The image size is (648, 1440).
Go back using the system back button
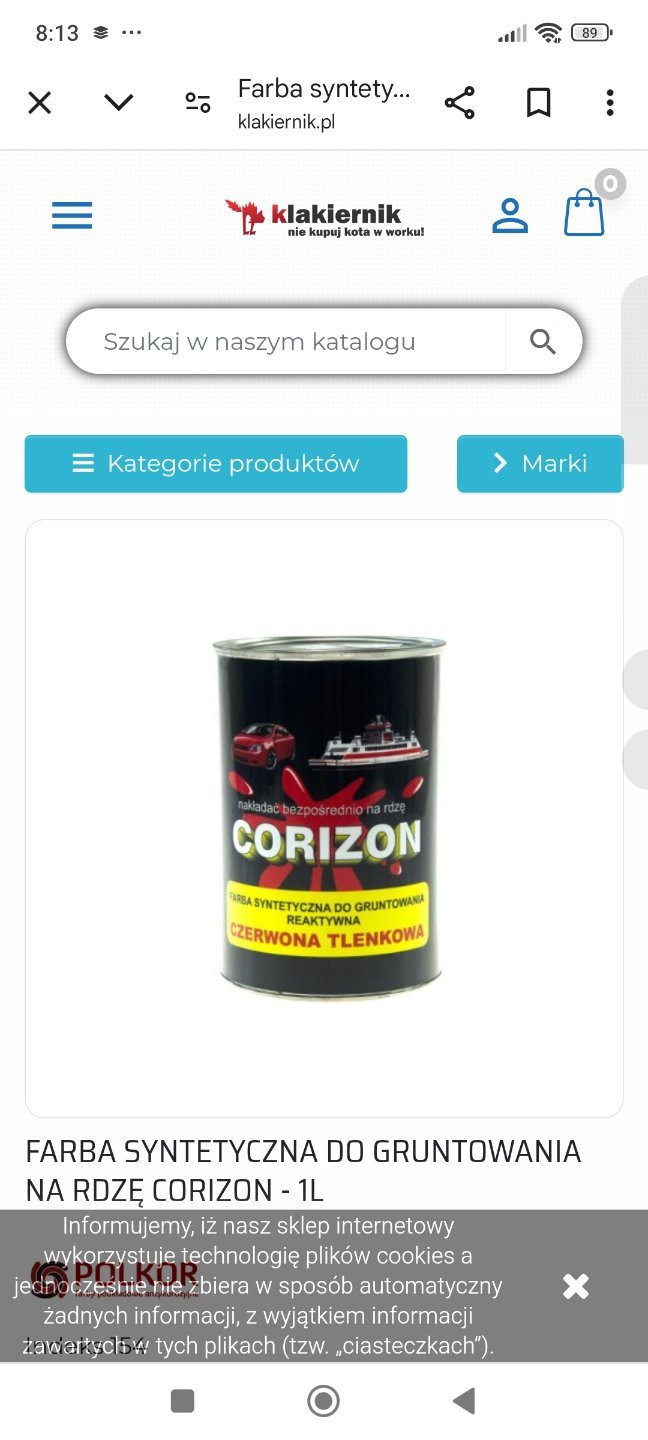(x=463, y=1401)
